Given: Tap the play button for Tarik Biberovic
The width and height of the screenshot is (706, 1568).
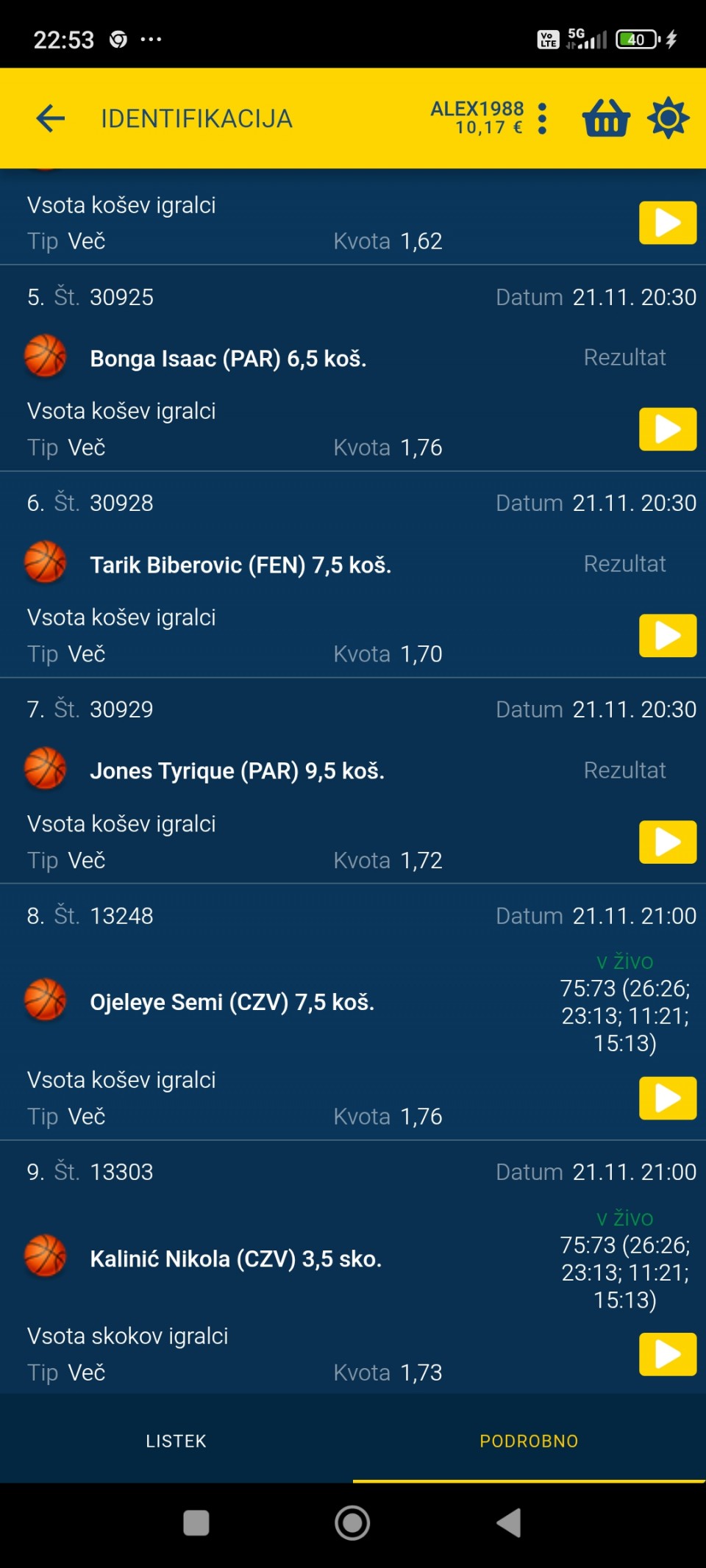Looking at the screenshot, I should pyautogui.click(x=667, y=636).
